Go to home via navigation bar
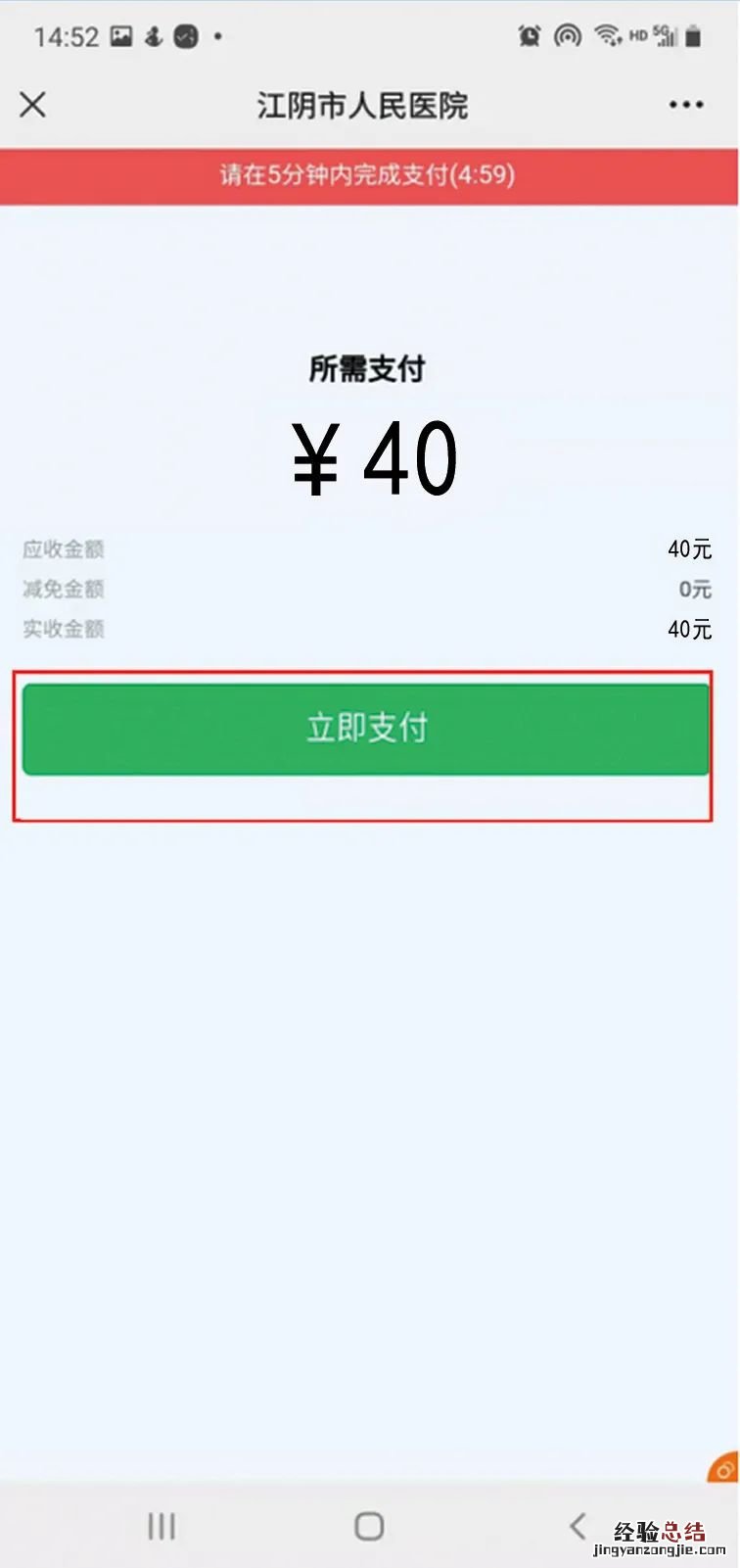Viewport: 740px width, 1568px height. coord(369,1525)
